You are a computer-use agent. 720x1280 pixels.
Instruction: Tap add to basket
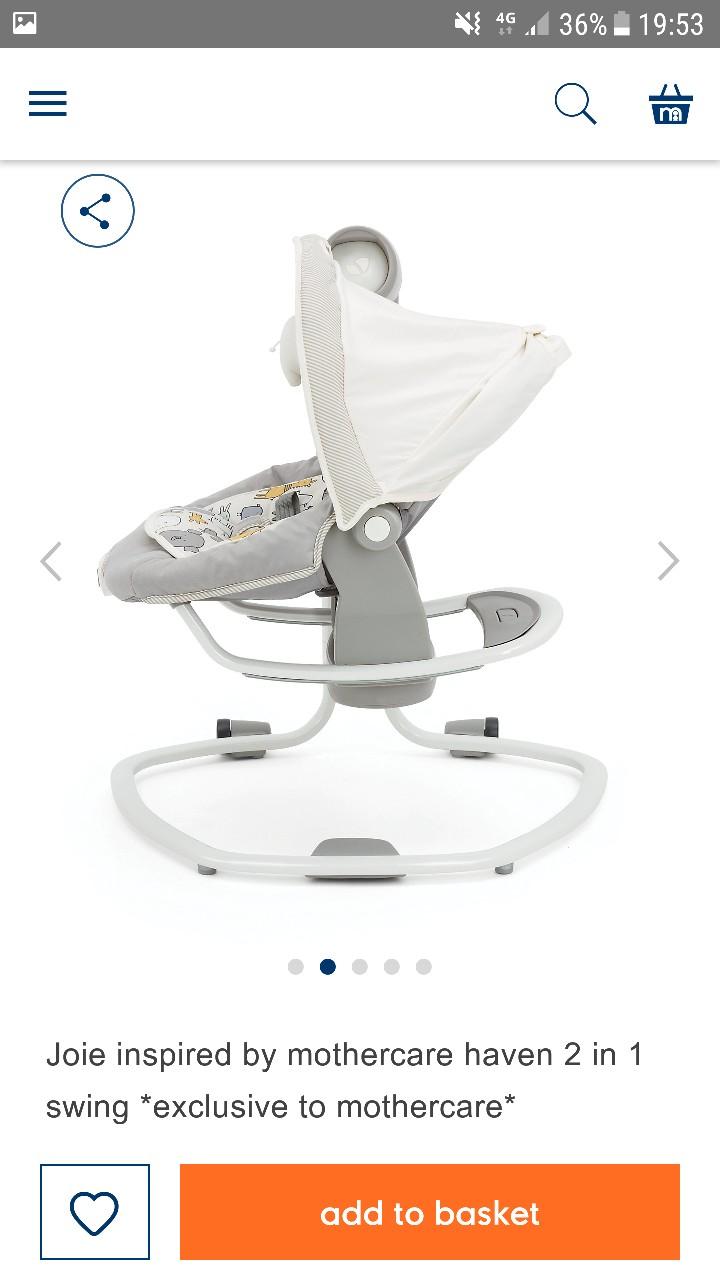click(430, 1212)
